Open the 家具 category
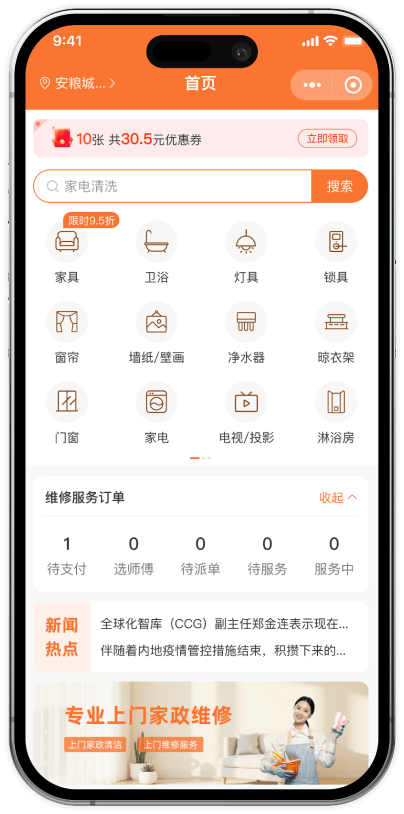404x814 pixels. [67, 253]
